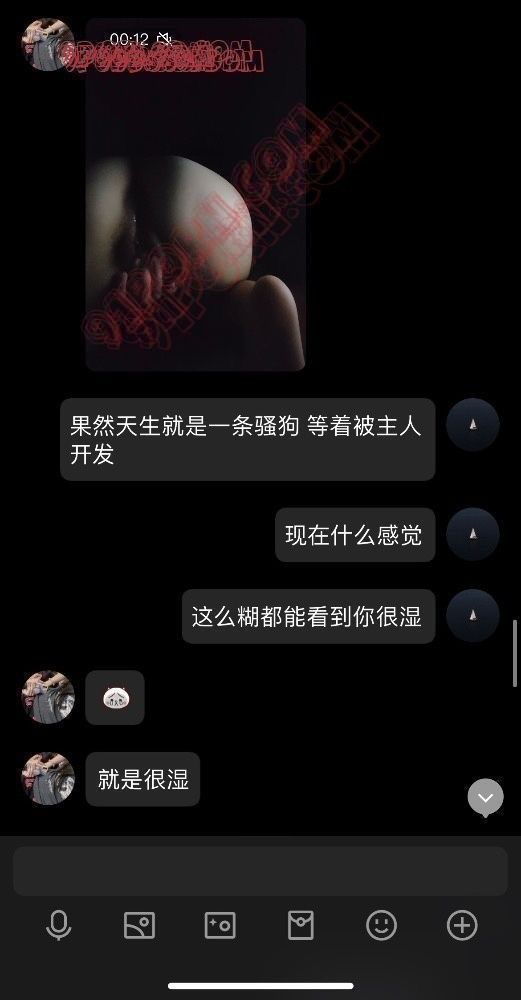Open the photo gallery picker icon
Screen dimensions: 521x1000
click(139, 925)
